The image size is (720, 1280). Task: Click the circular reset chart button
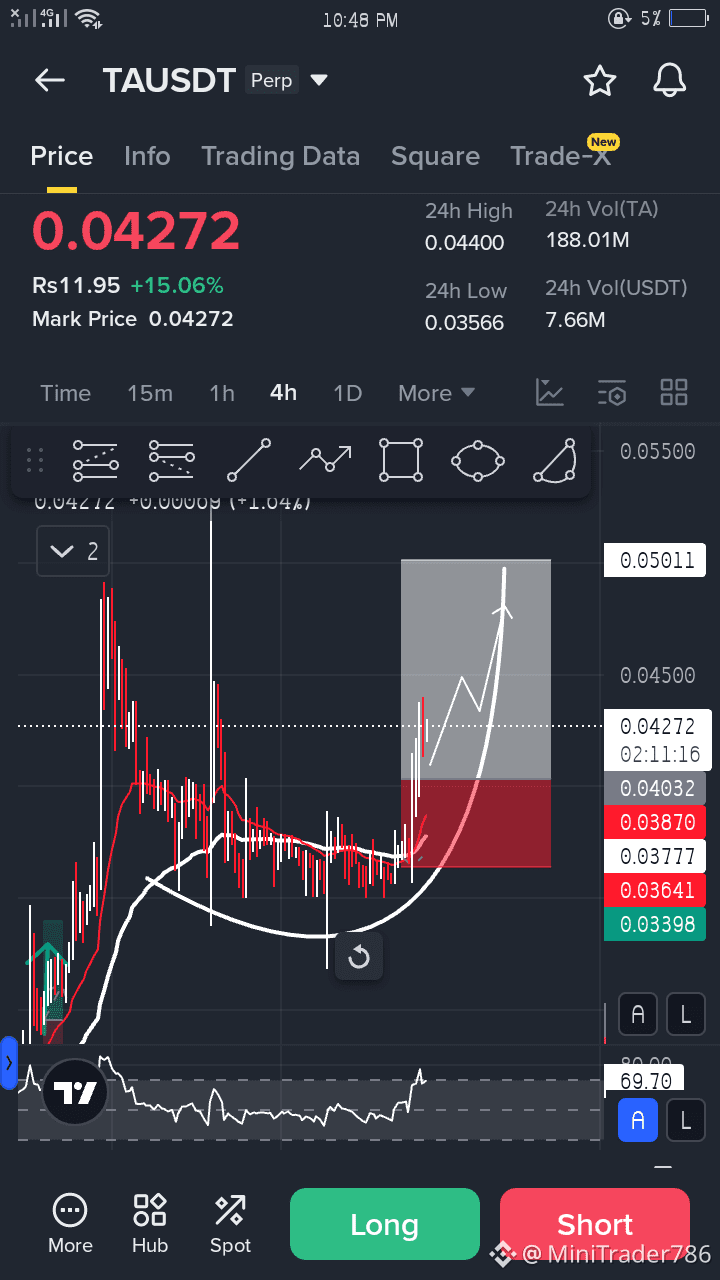tap(357, 957)
